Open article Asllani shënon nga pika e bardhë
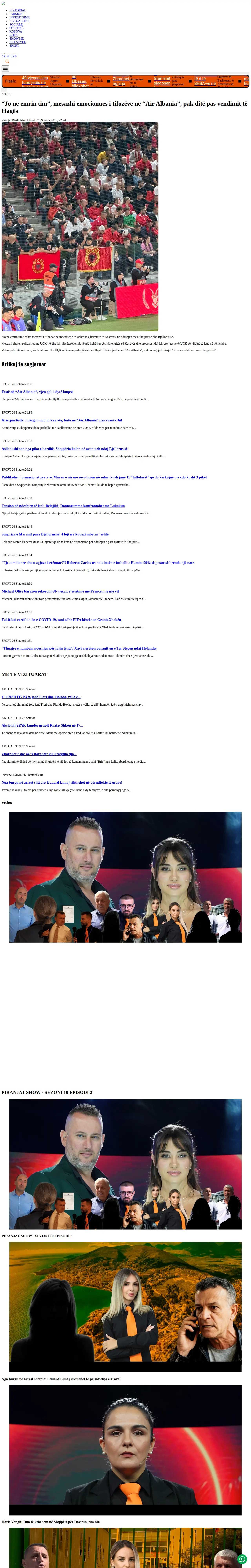The height and width of the screenshot is (1568, 251). (x=65, y=449)
